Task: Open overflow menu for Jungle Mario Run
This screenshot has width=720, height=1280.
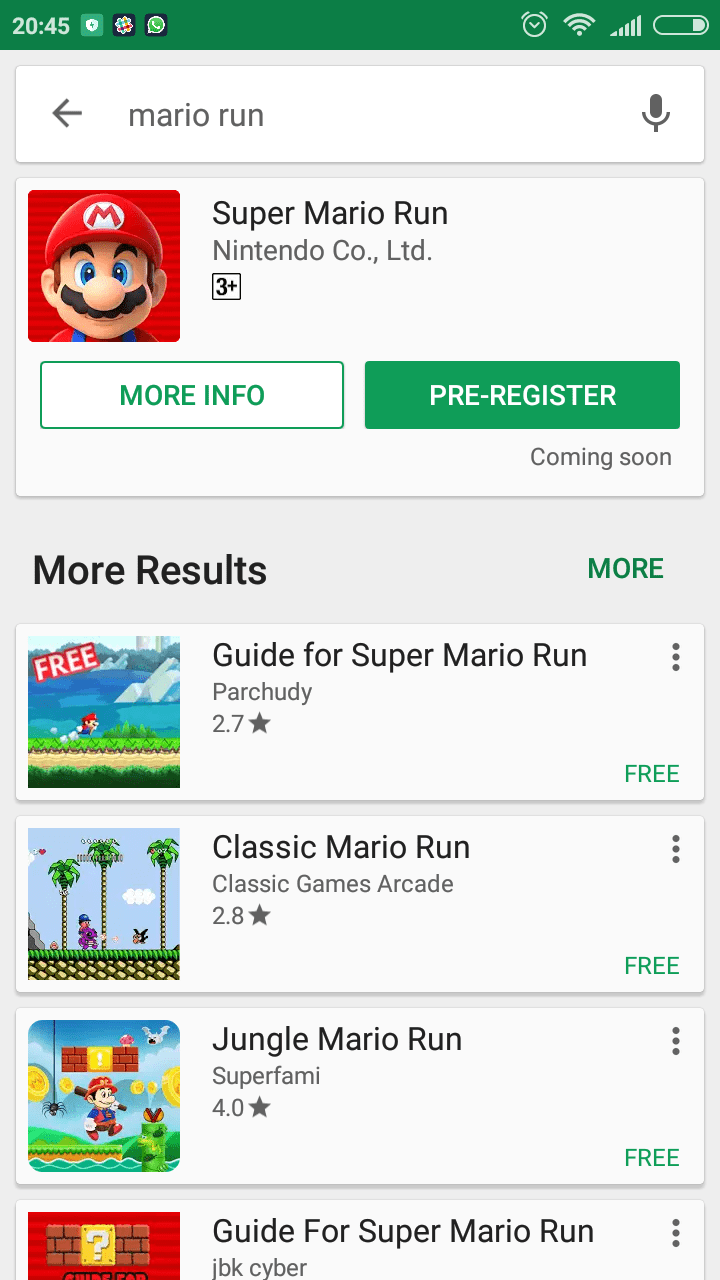Action: (676, 1041)
